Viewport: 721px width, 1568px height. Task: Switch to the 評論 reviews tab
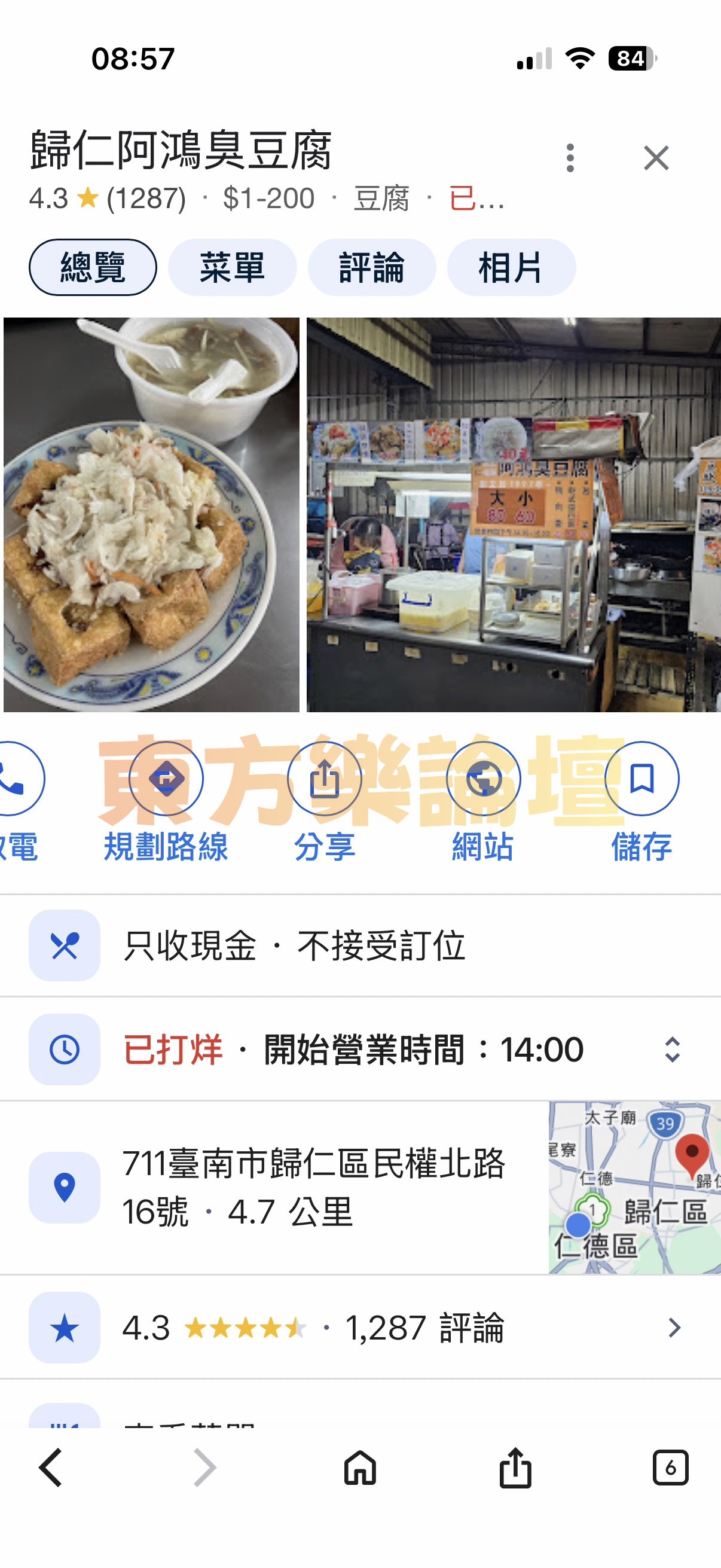[x=371, y=267]
